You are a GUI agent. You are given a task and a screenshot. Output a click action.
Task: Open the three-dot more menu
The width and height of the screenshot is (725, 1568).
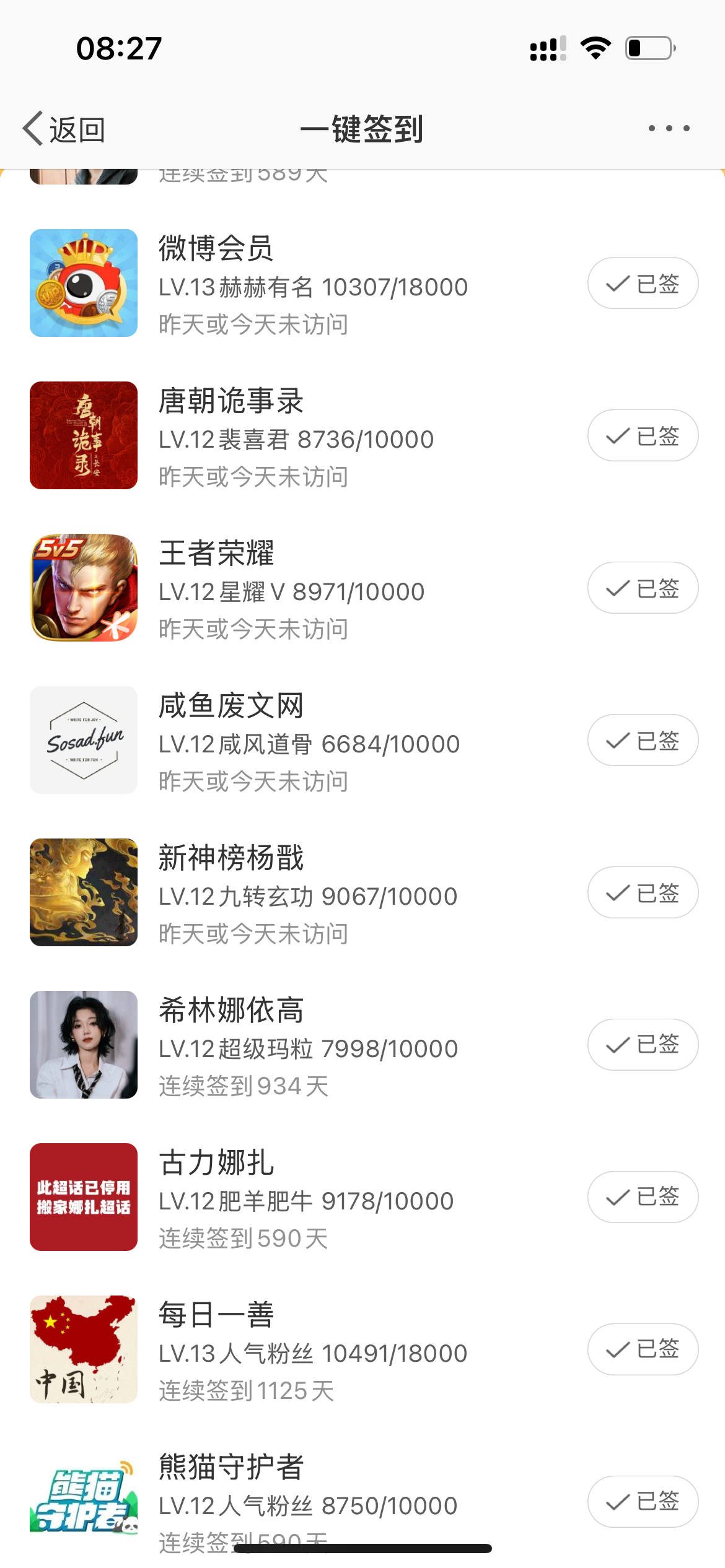coord(669,128)
